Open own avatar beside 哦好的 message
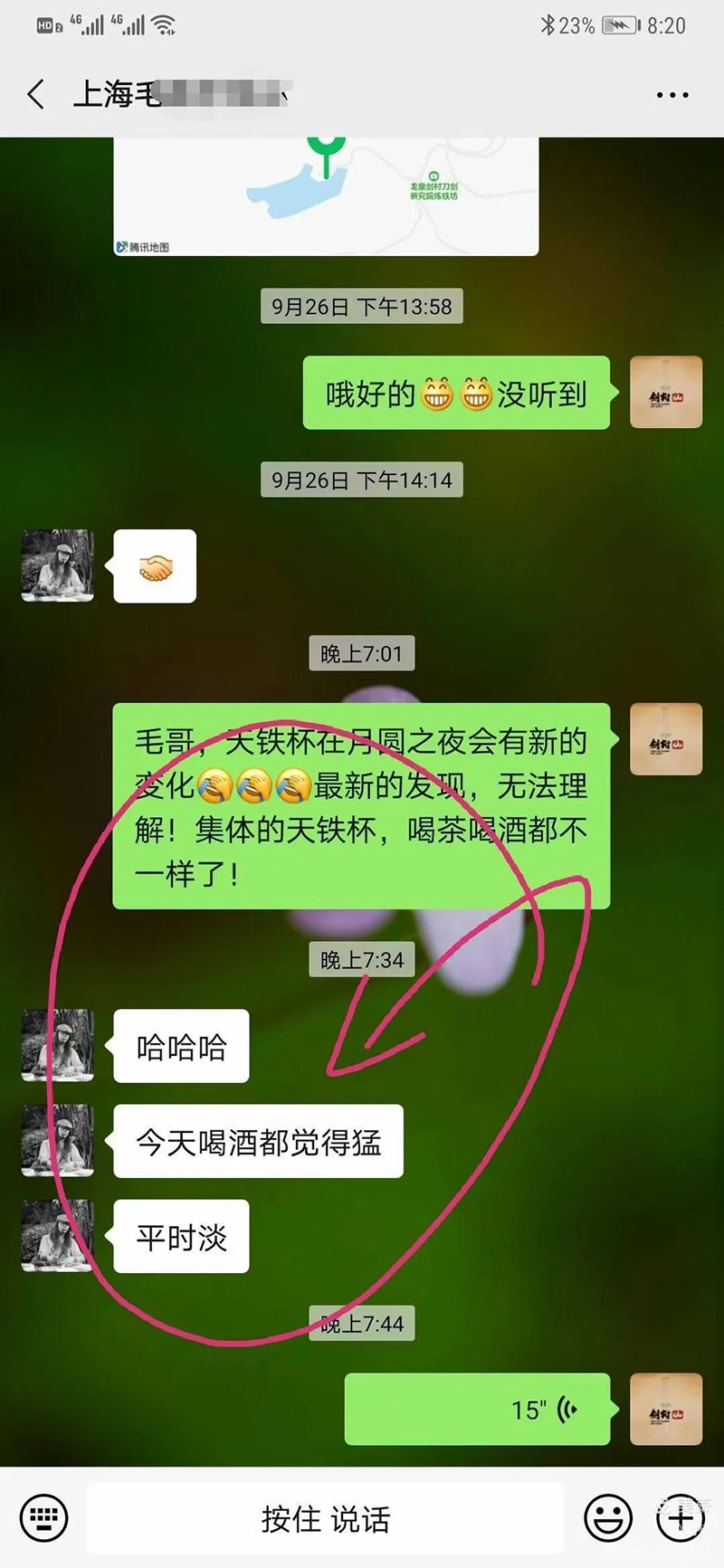 (666, 392)
